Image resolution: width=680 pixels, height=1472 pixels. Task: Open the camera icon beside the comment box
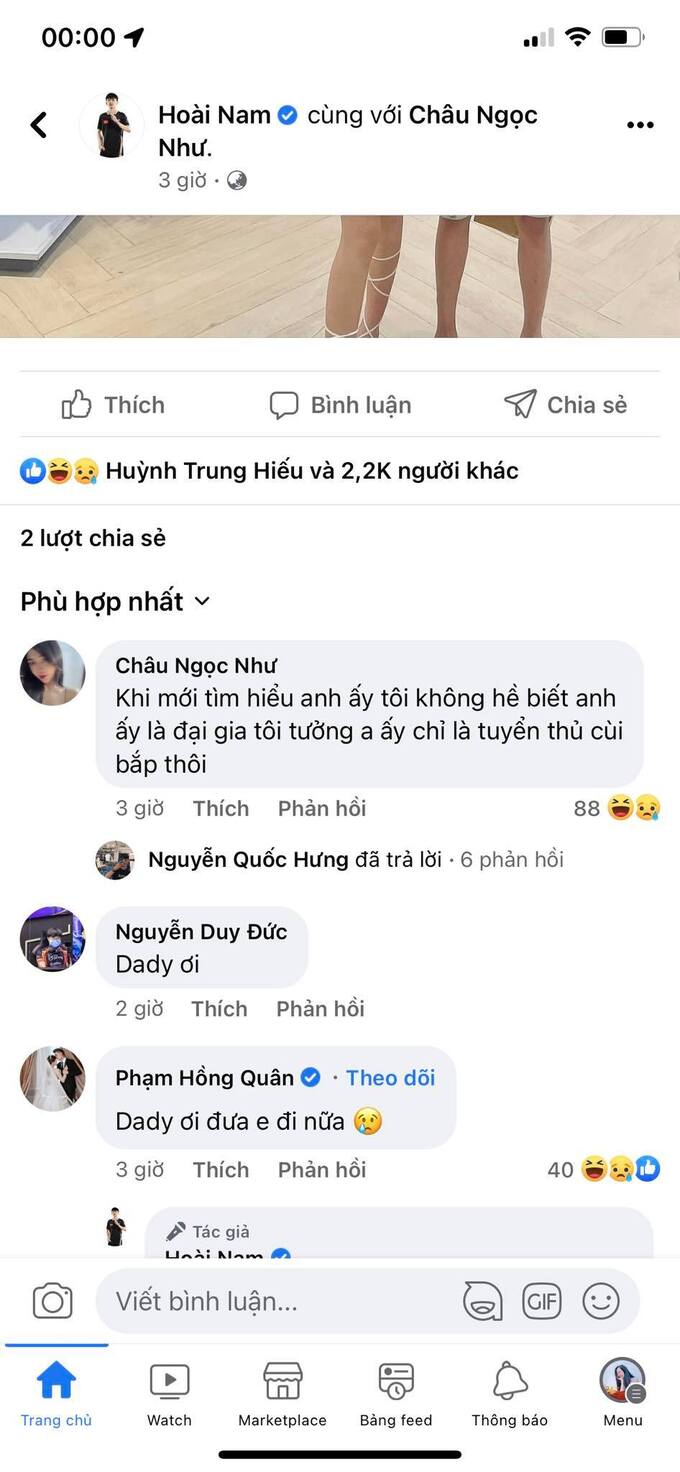[52, 1301]
